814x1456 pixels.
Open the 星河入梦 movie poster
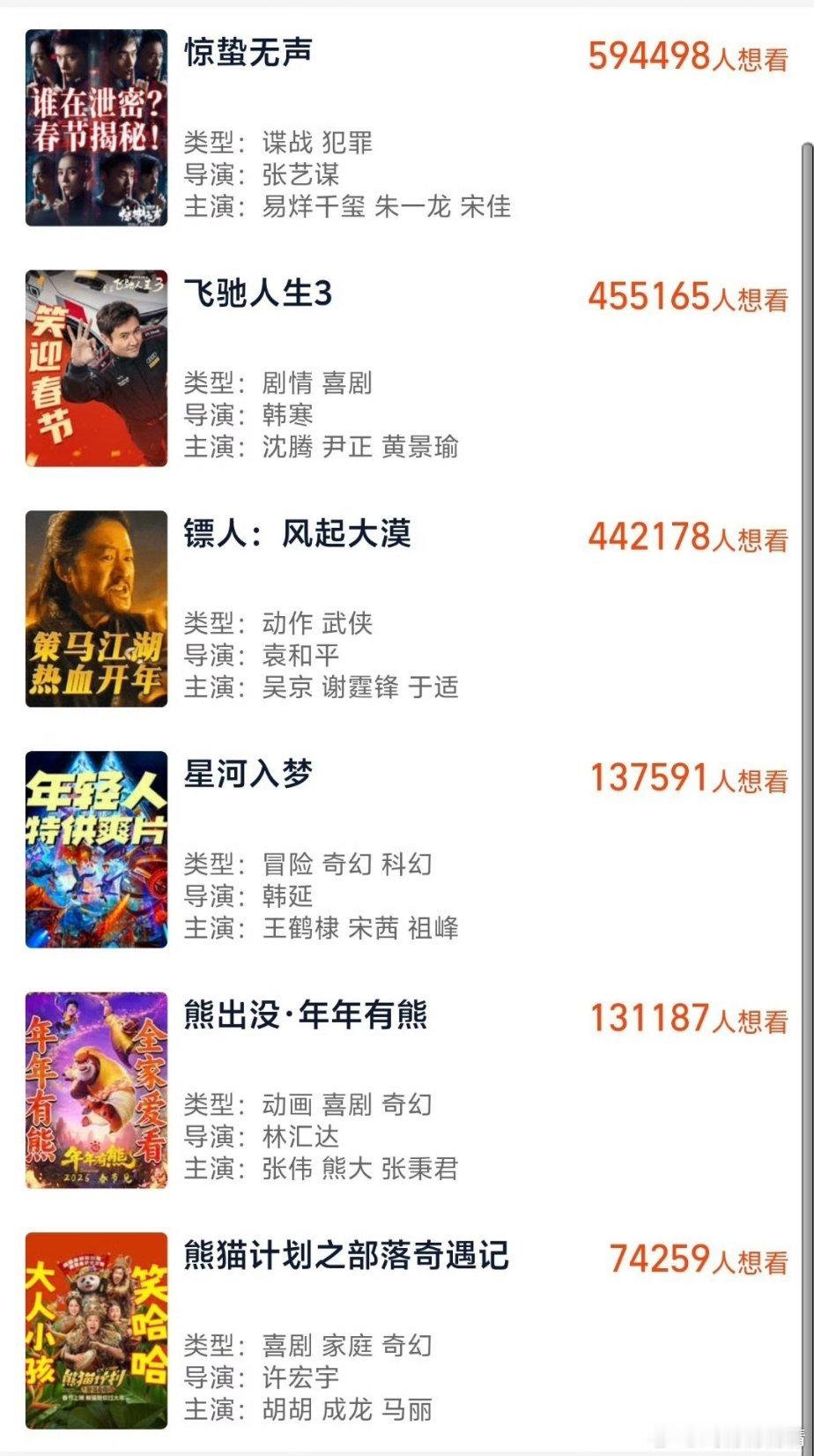pos(97,851)
